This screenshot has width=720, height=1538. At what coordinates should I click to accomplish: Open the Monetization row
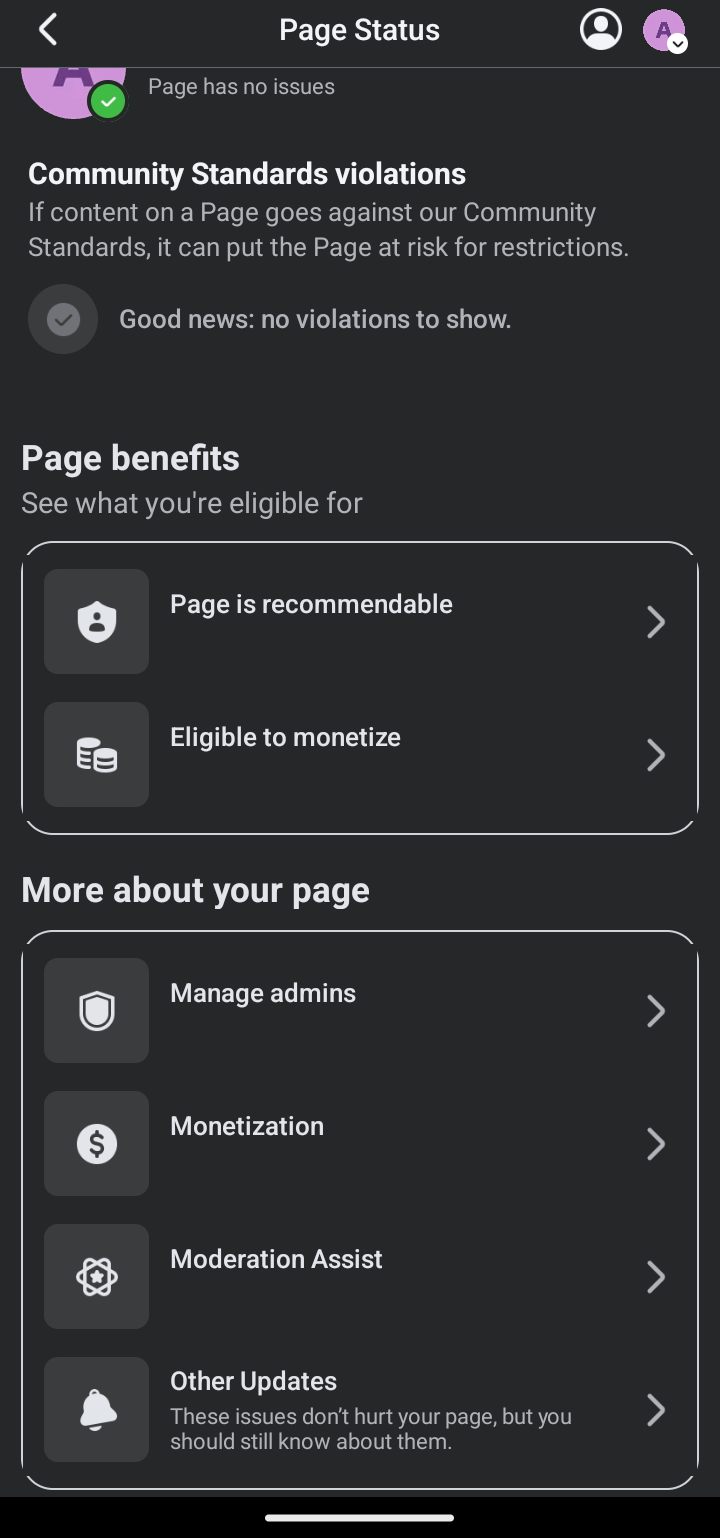(x=360, y=1144)
